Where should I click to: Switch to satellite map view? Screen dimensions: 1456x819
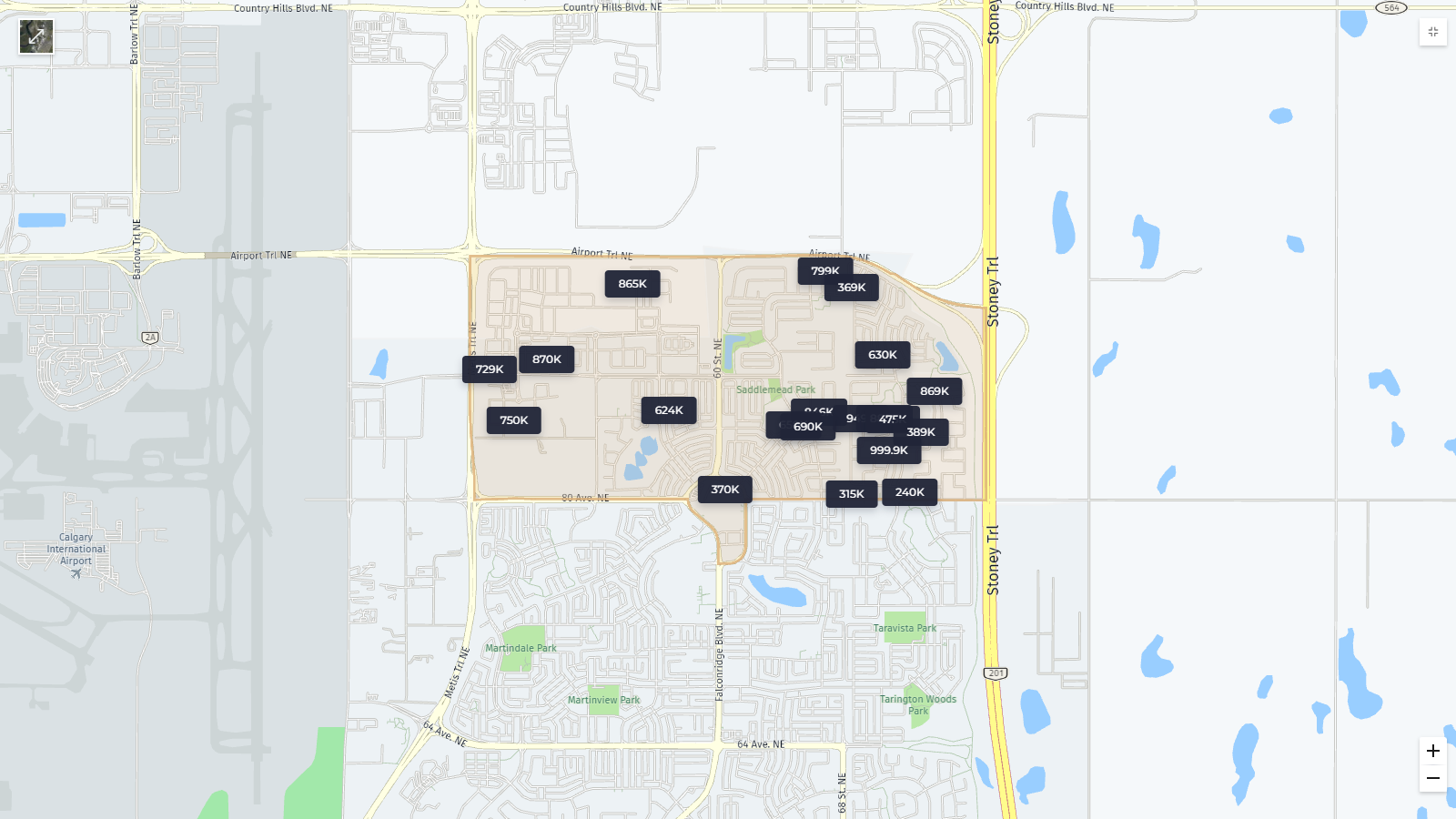(x=36, y=36)
